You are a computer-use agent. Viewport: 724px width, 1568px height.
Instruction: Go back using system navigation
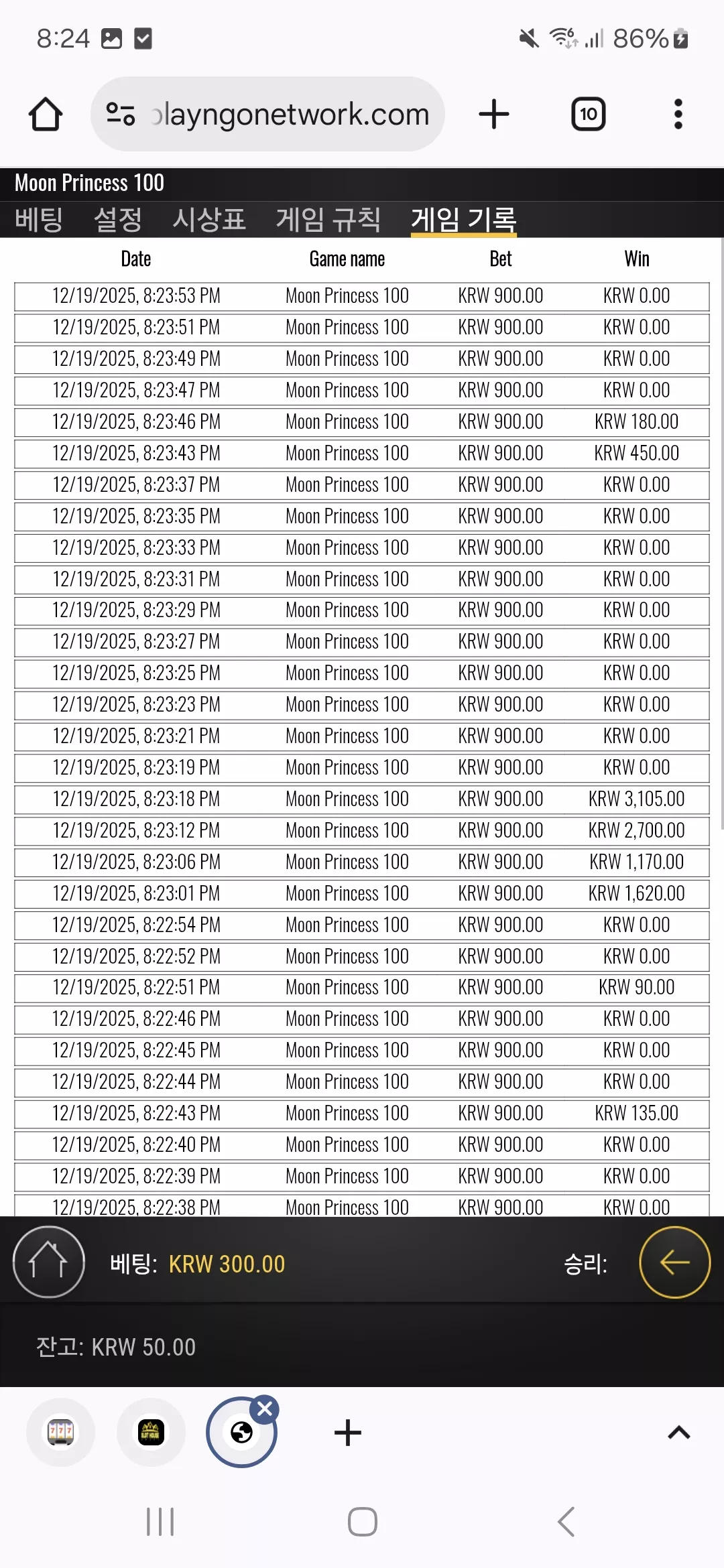click(566, 1522)
